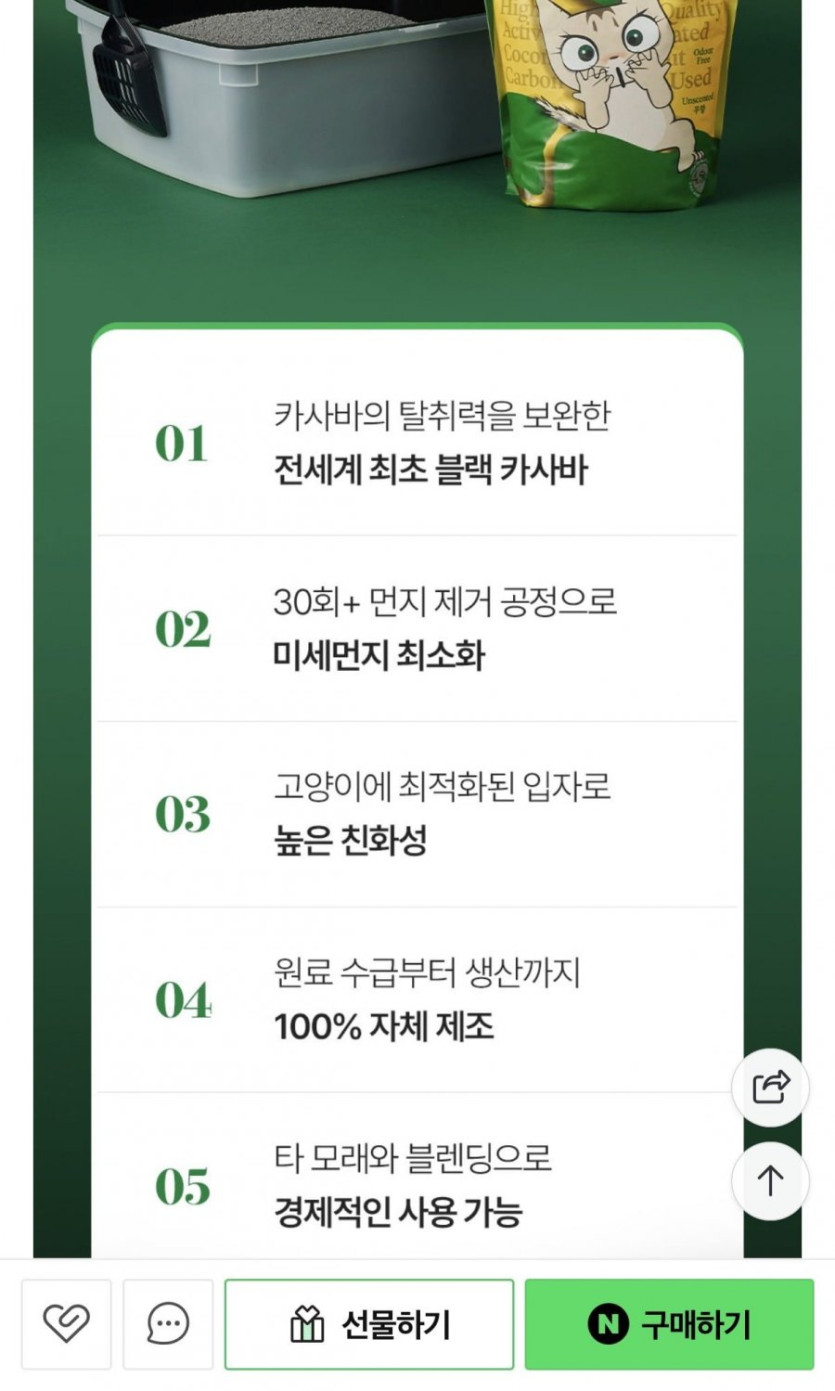Open the chat inquiry icon
Screen dimensions: 835x1391
168,1324
